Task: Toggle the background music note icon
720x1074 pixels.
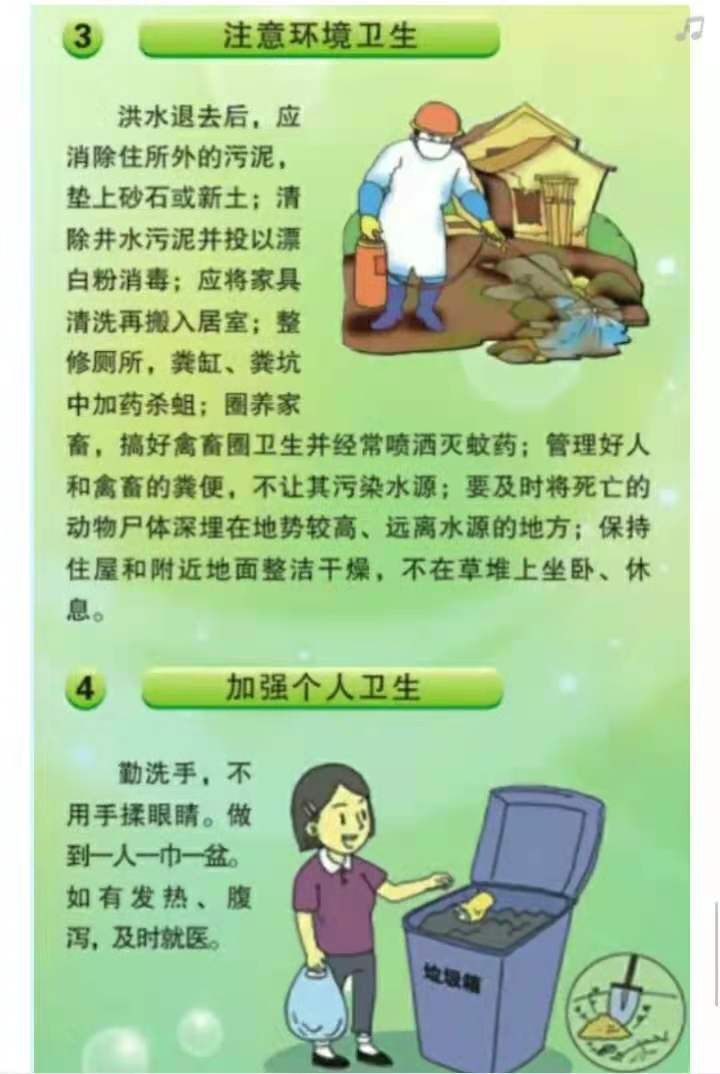Action: point(689,29)
